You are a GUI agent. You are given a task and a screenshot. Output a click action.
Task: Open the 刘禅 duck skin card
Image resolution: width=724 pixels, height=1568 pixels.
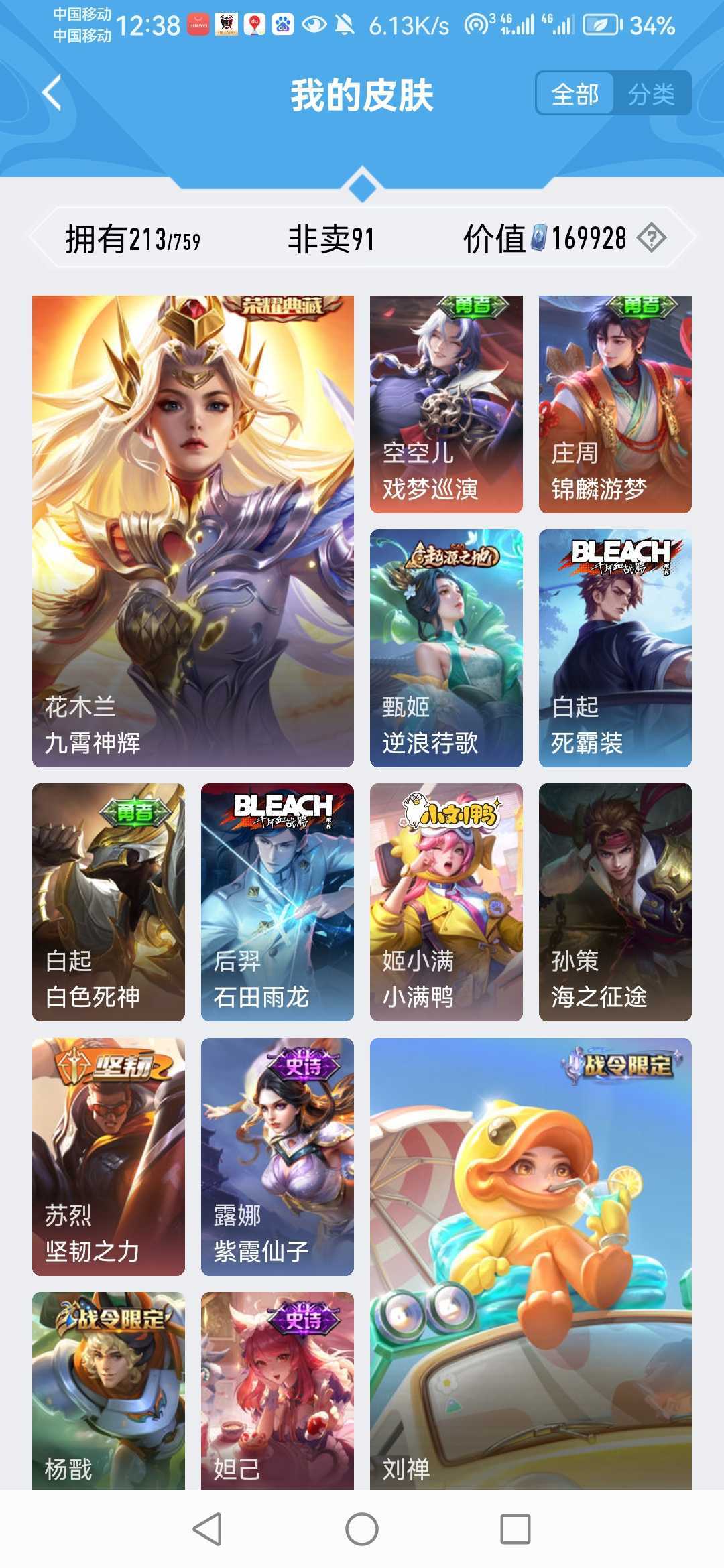[531, 1264]
